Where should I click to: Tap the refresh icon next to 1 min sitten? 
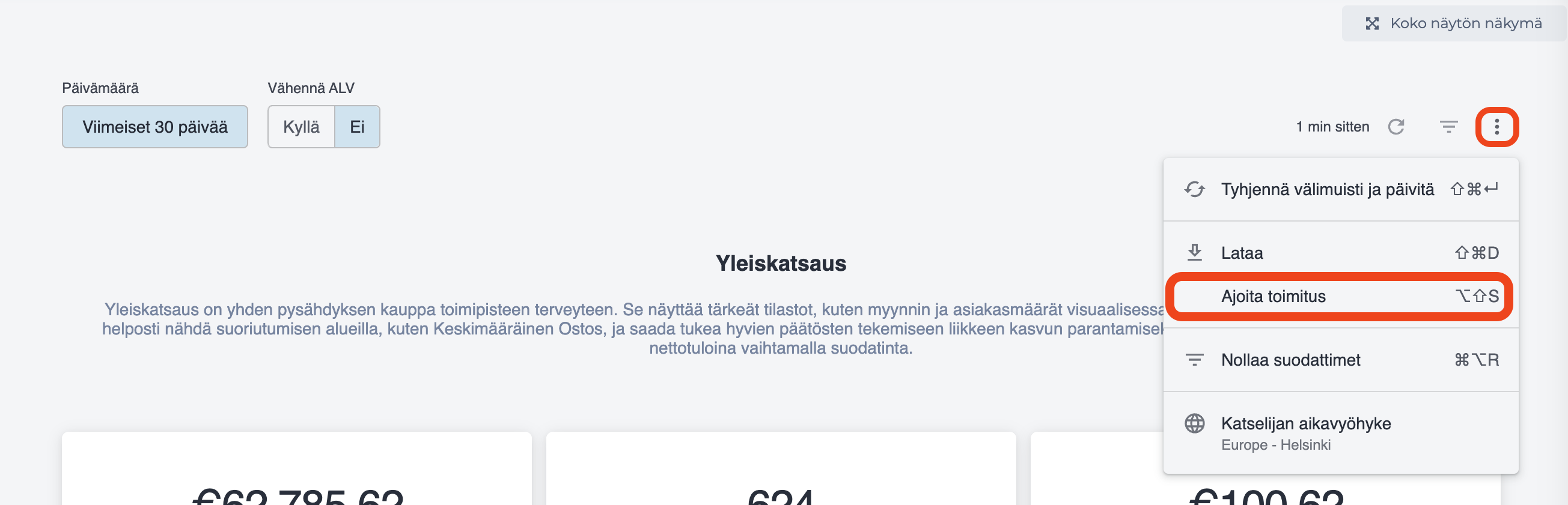pyautogui.click(x=1396, y=127)
